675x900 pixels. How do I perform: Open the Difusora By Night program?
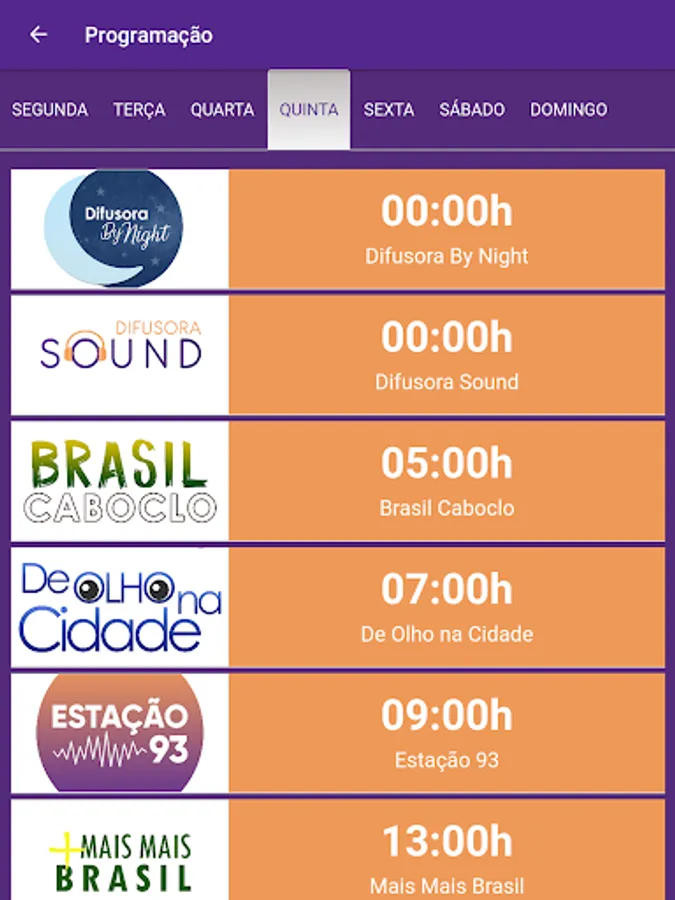(446, 229)
